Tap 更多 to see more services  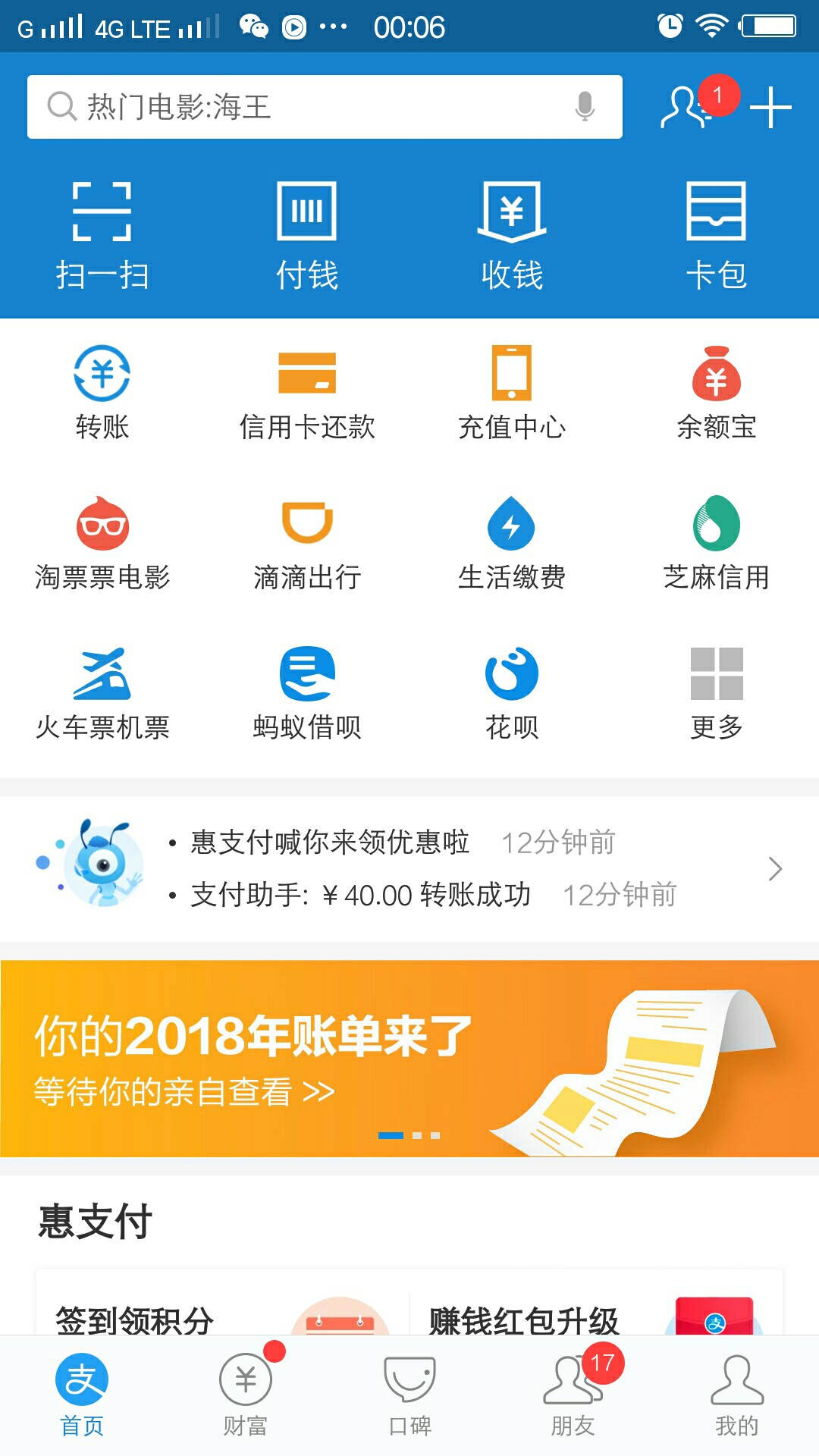point(717,693)
